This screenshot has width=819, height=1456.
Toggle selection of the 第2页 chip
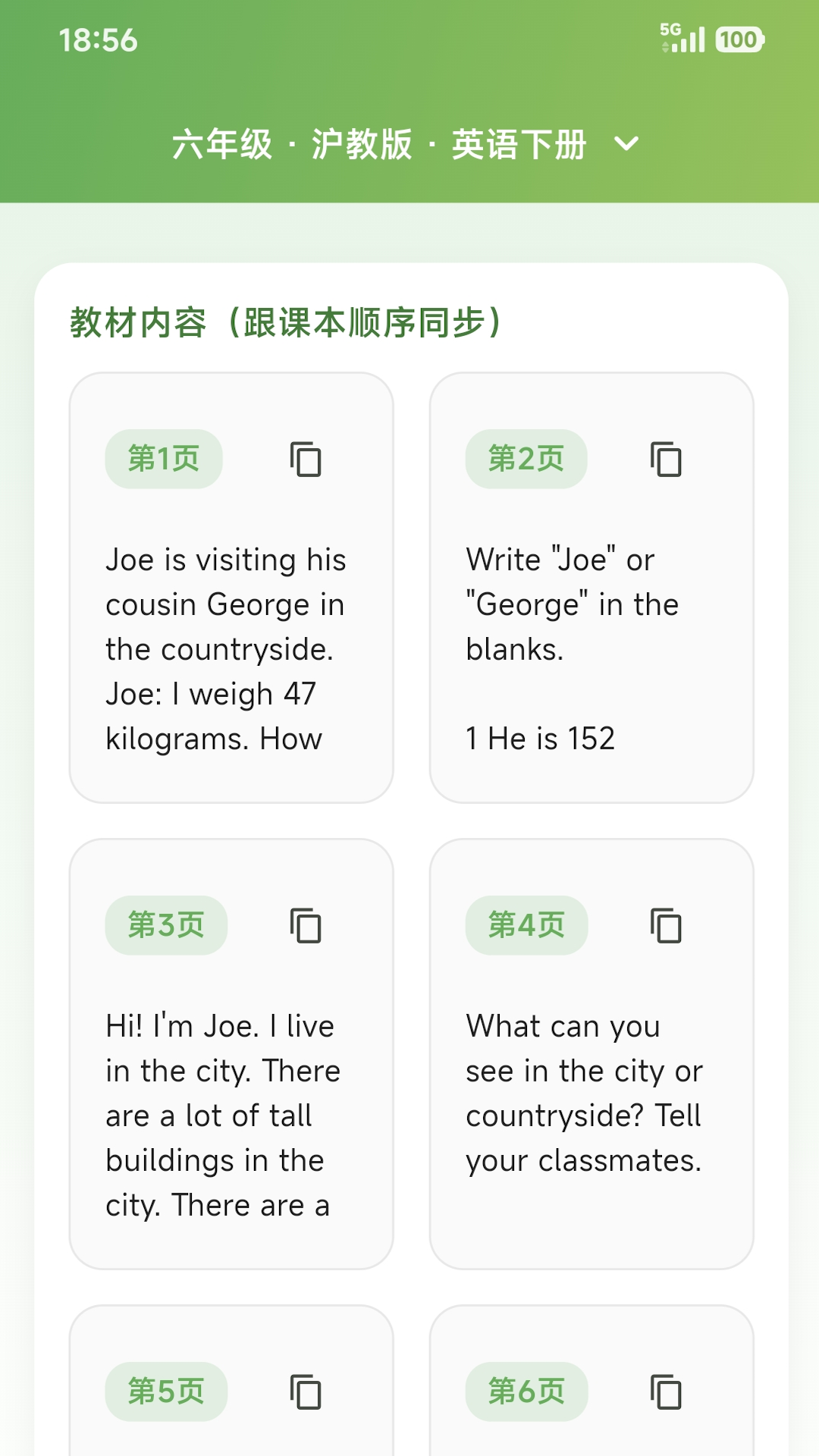click(526, 460)
